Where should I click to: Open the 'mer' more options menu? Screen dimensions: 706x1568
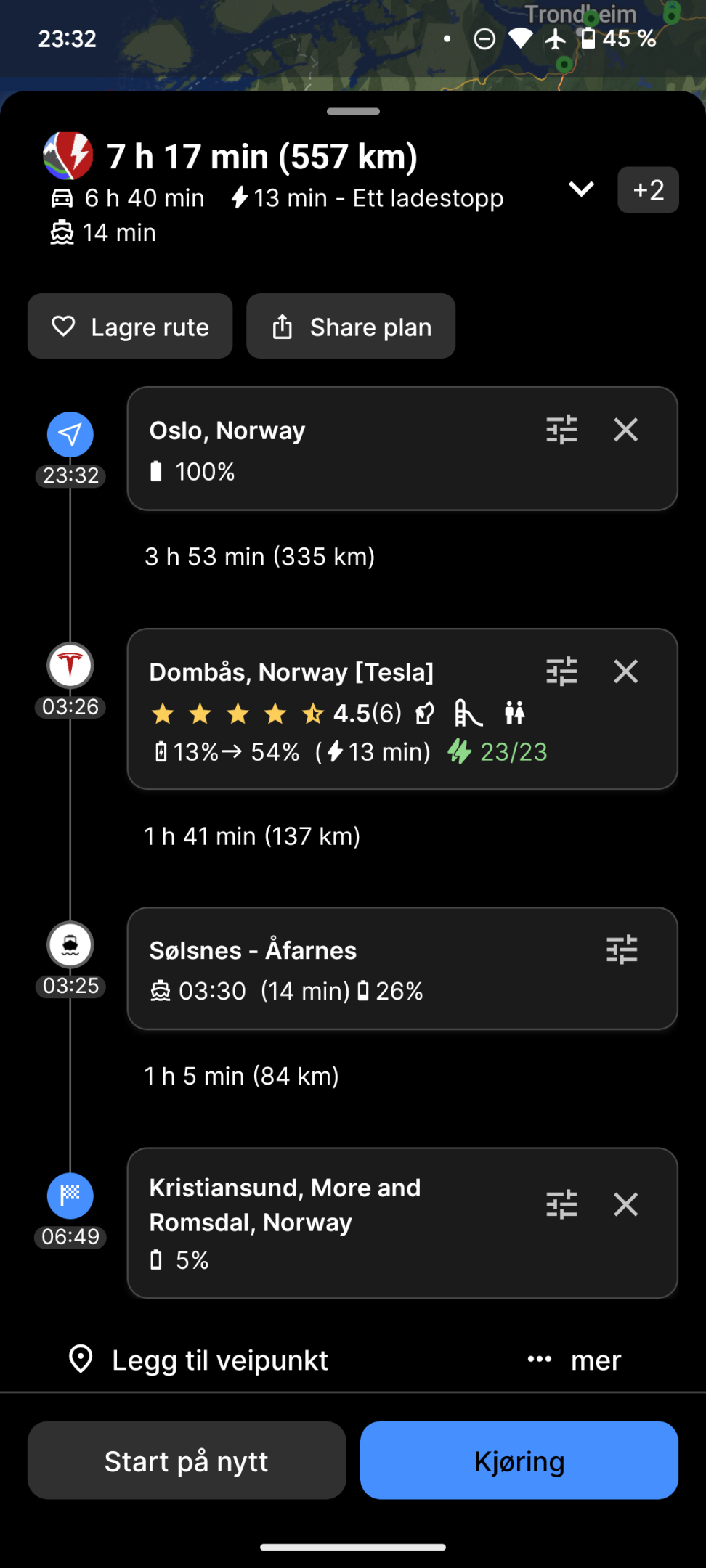click(x=575, y=1360)
